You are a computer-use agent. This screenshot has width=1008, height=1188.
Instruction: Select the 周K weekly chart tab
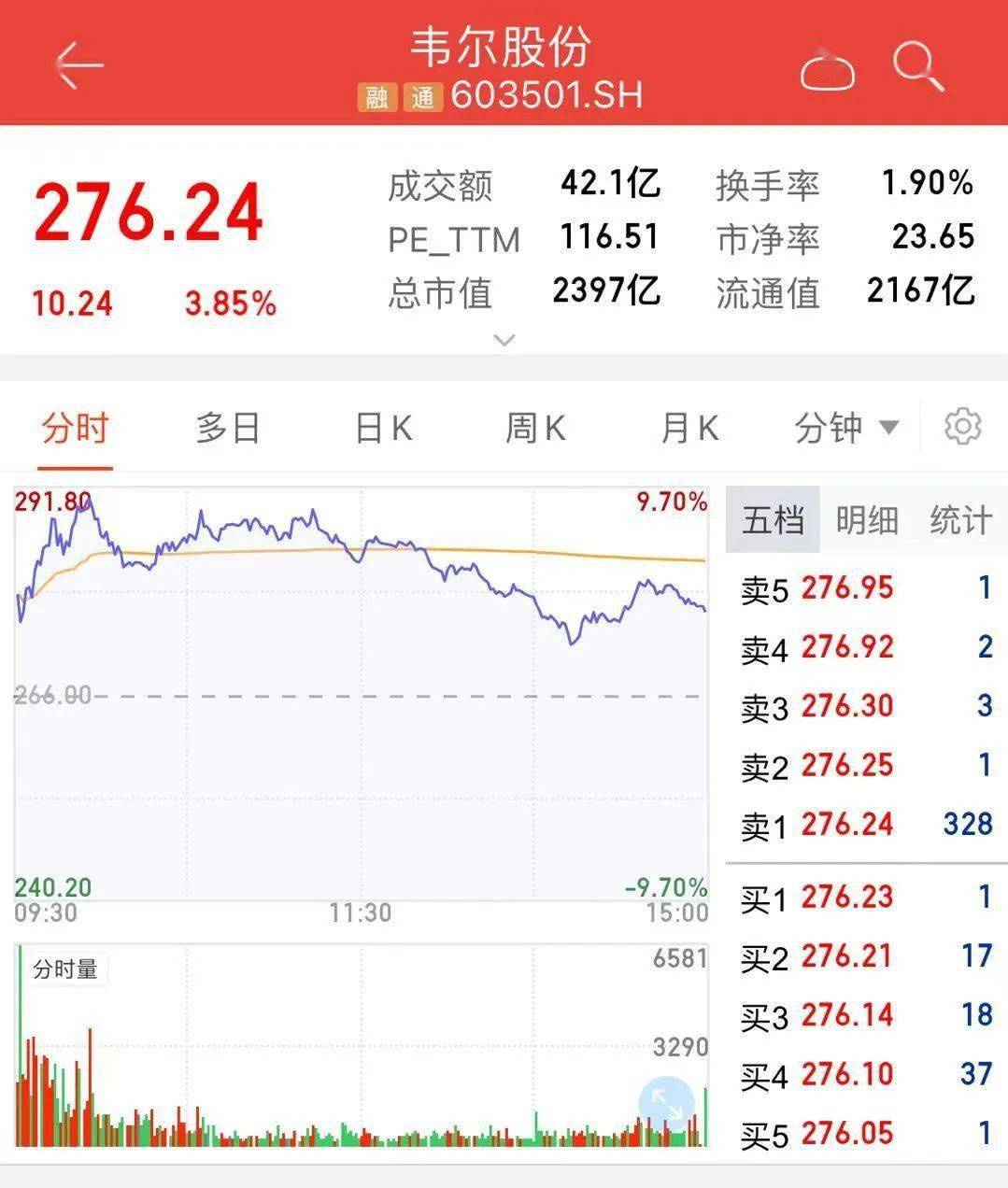click(x=534, y=427)
